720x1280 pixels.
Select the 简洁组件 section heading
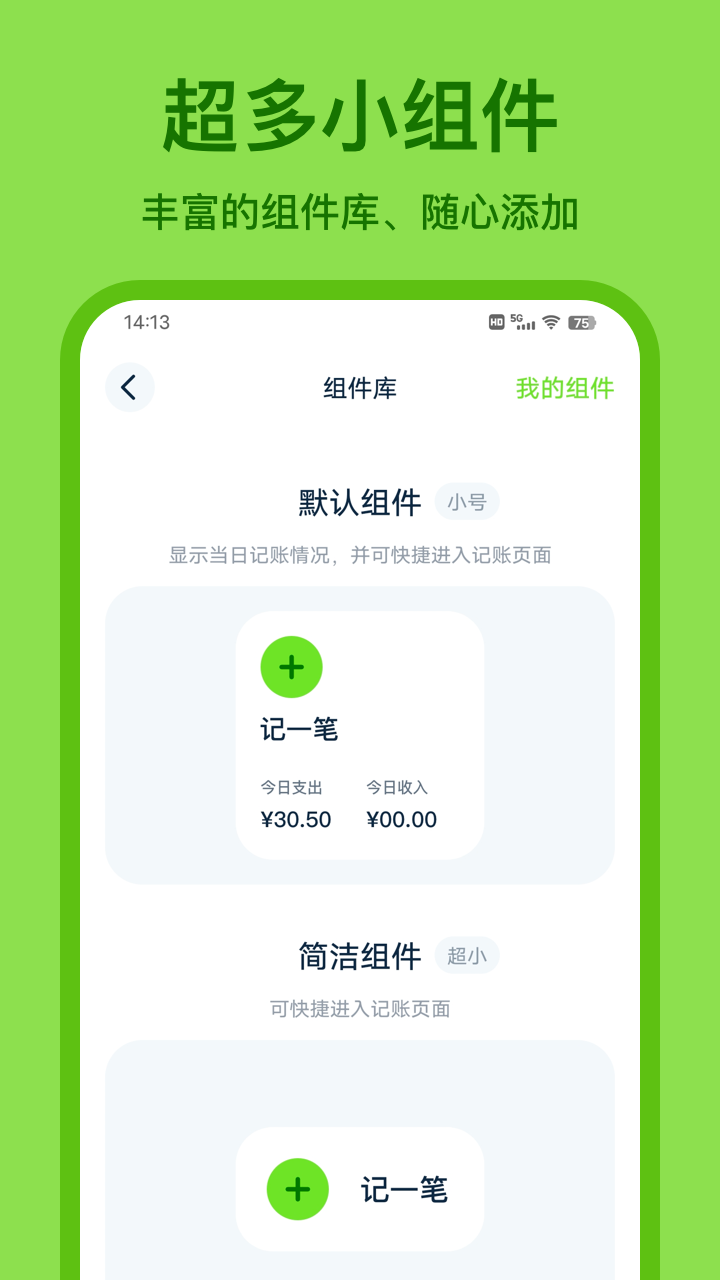pos(362,953)
